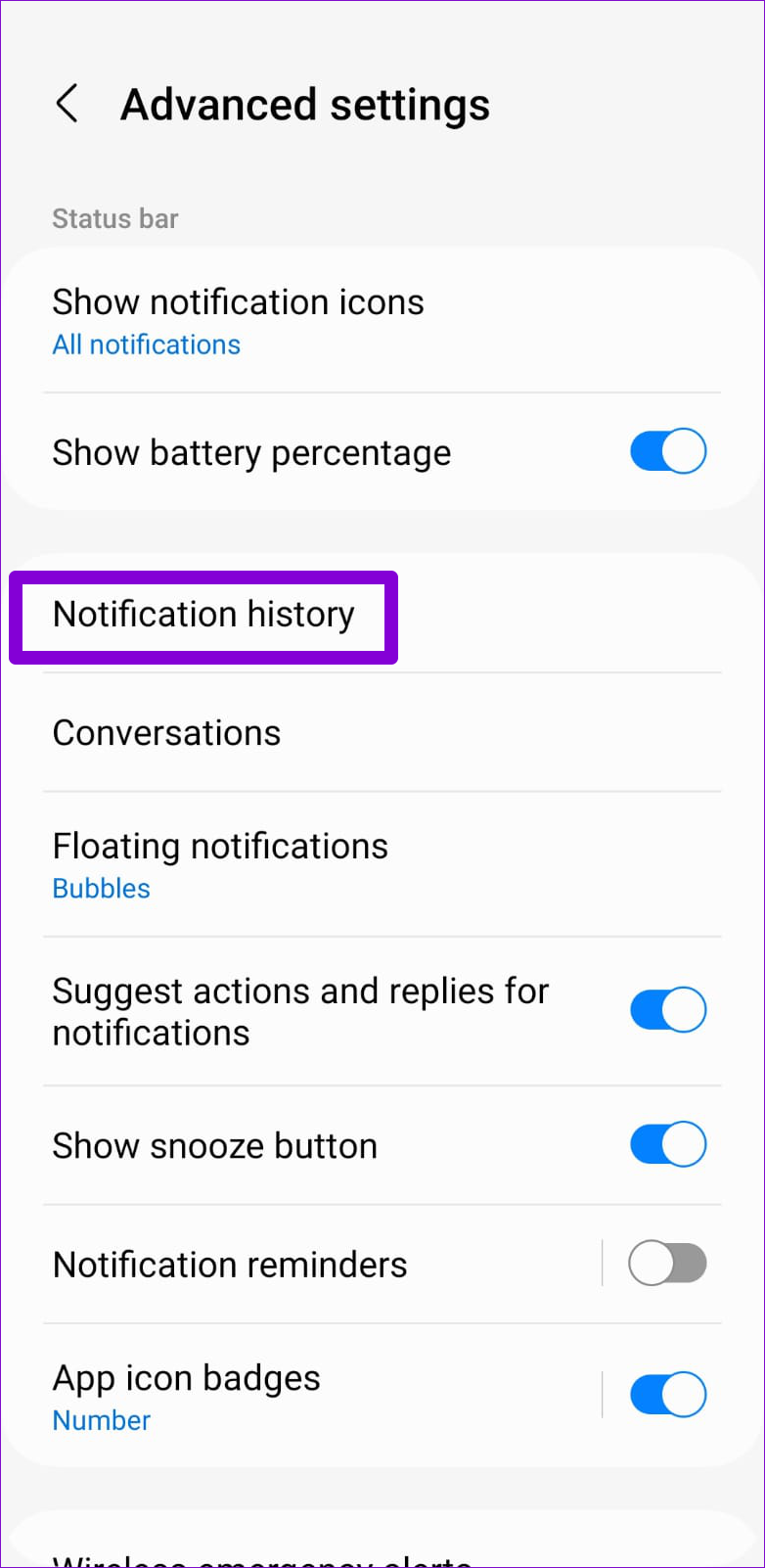Enable Notification reminders
This screenshot has width=765, height=1568.
point(668,1264)
